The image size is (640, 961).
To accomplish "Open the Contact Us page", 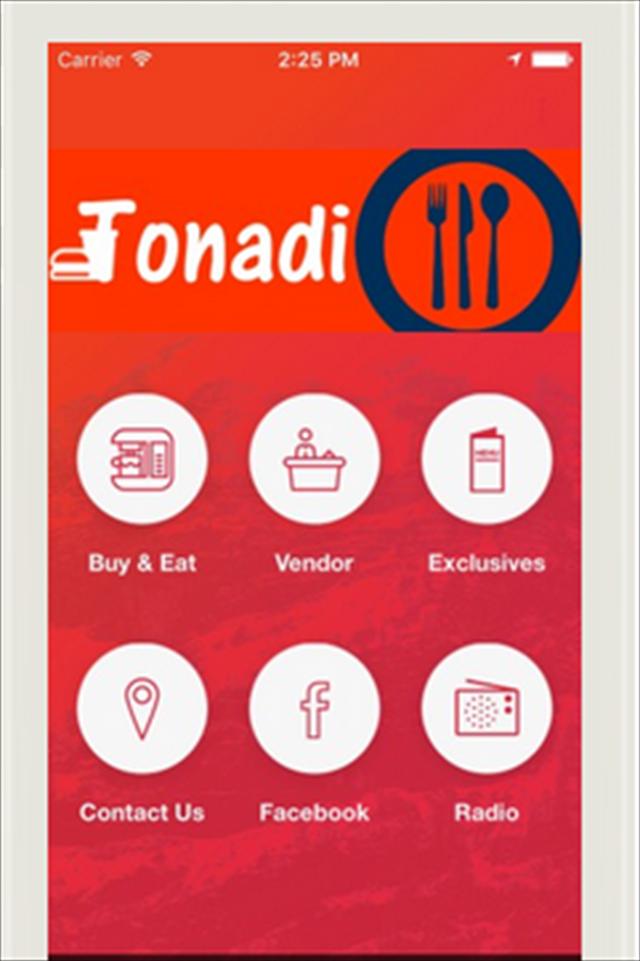I will tap(142, 708).
